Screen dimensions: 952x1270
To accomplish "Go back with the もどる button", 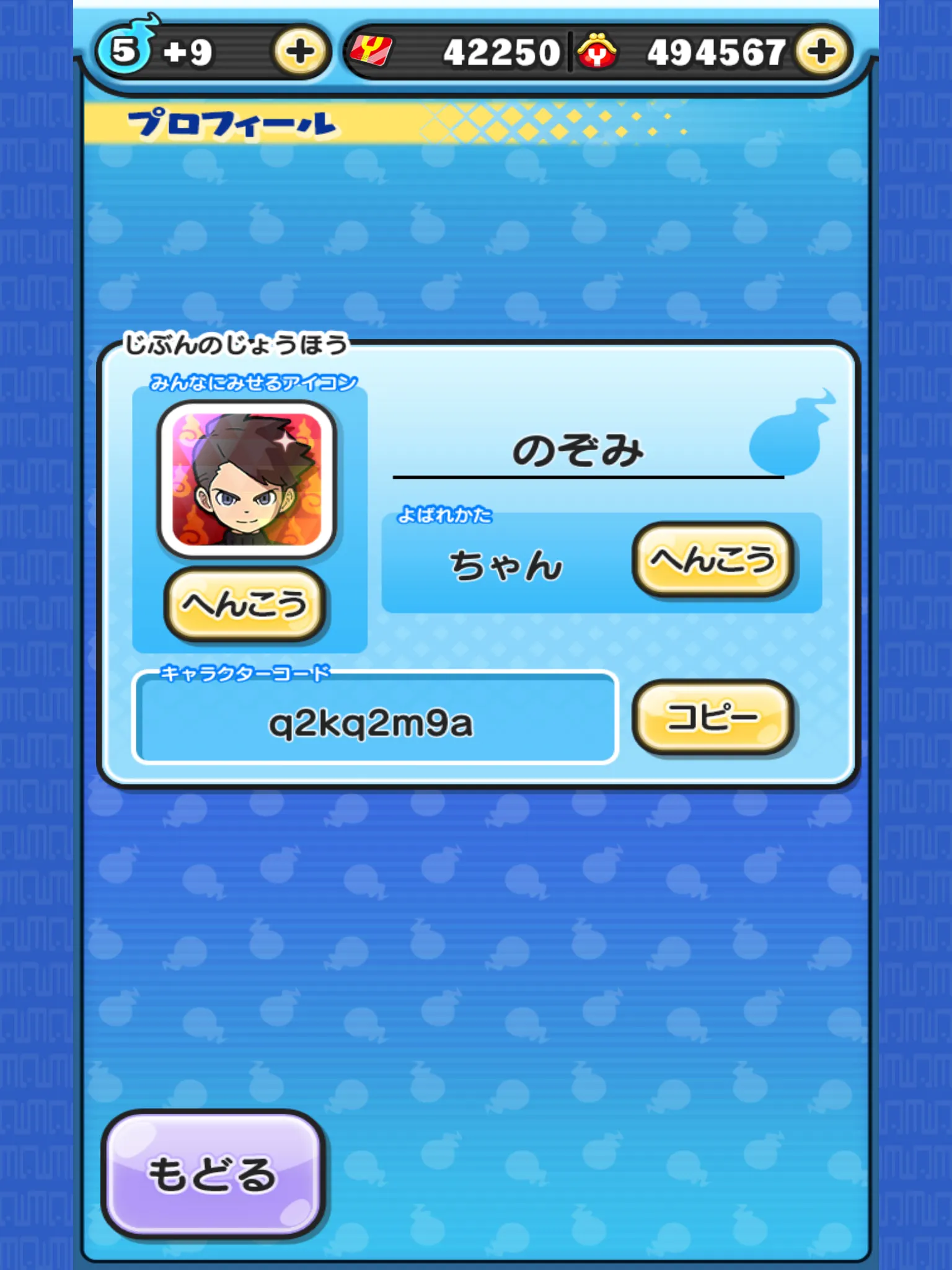I will (x=213, y=1174).
